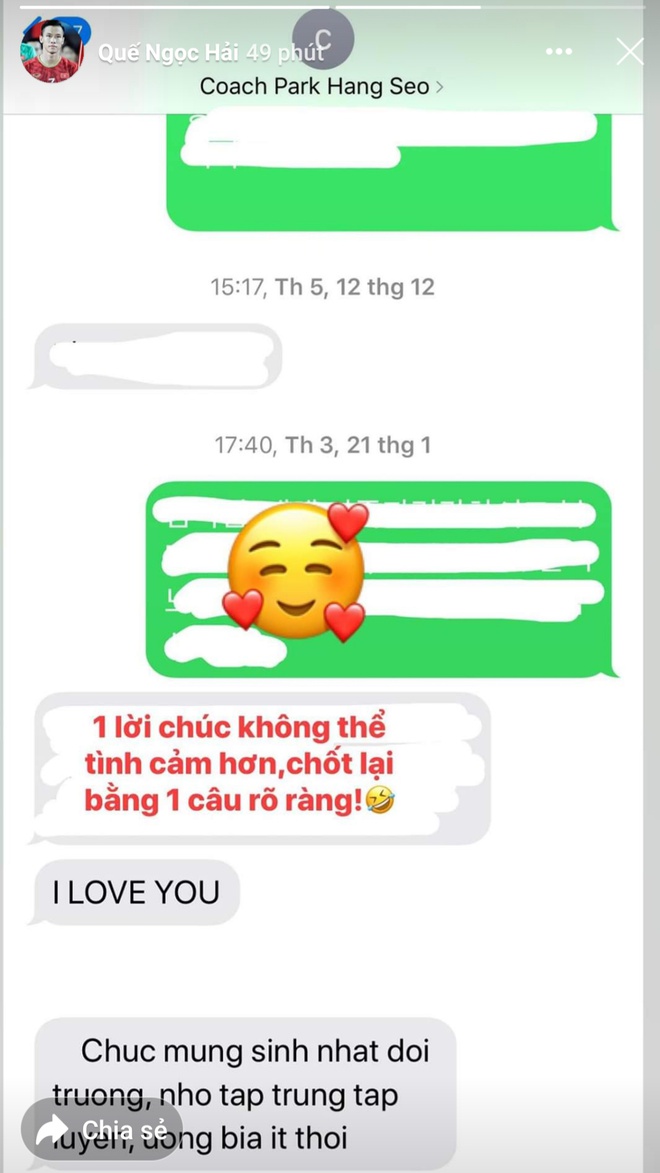Tap the Chia sẻ share button
660x1173 pixels.
102,1129
